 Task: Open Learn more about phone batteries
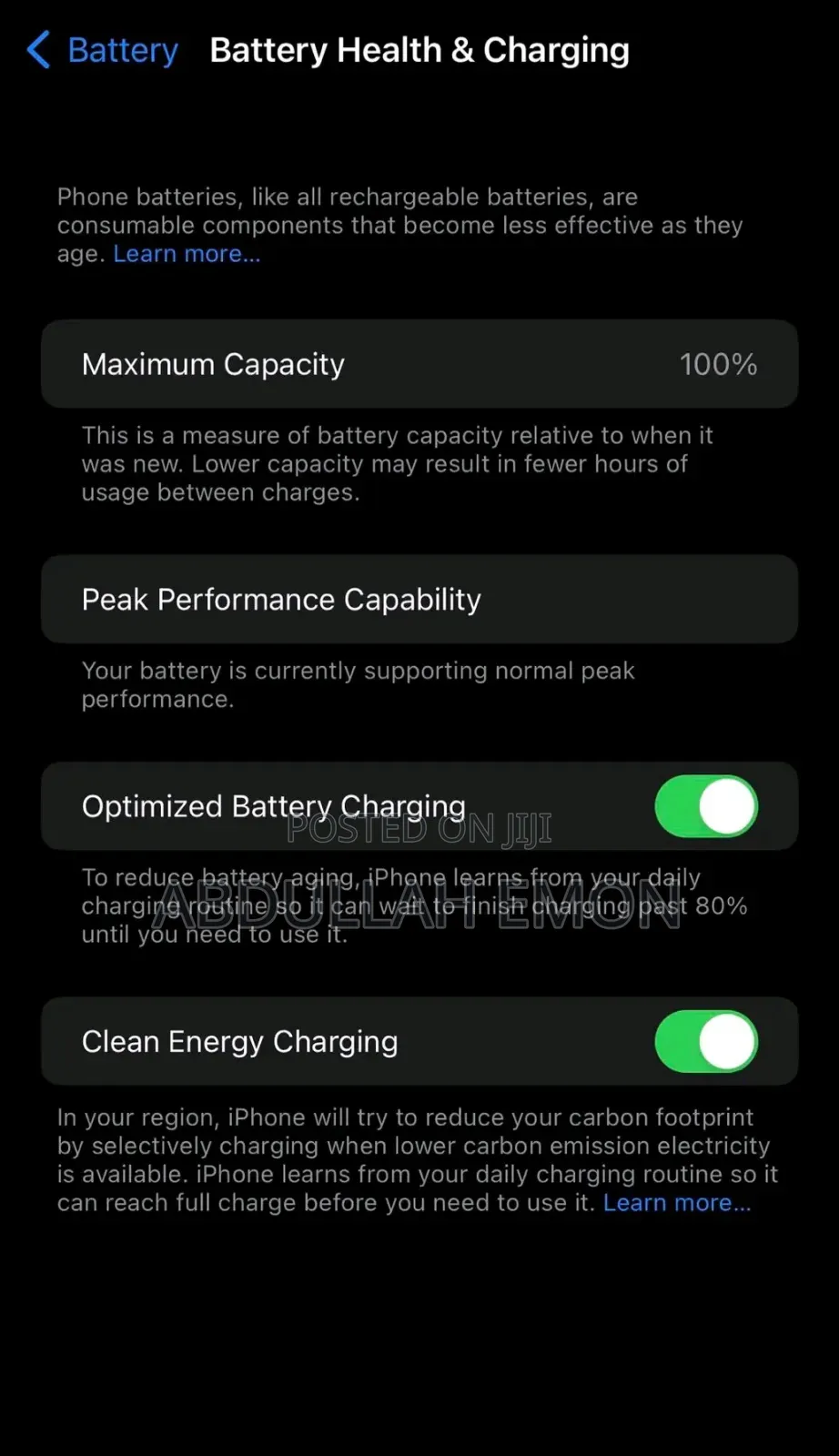(186, 254)
